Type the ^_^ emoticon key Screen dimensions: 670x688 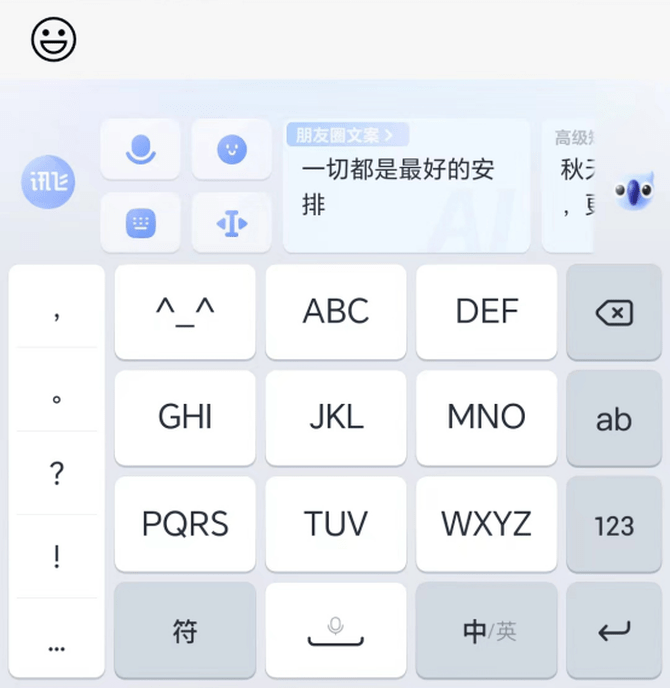185,312
